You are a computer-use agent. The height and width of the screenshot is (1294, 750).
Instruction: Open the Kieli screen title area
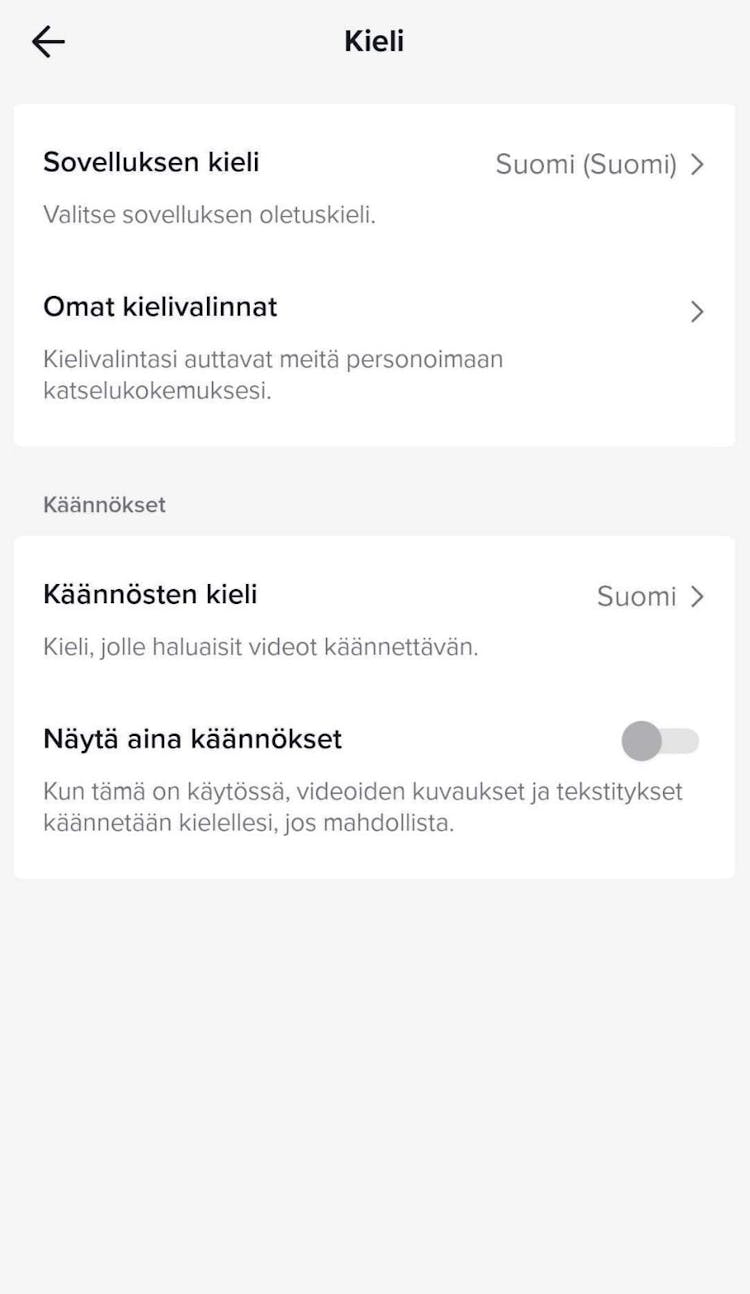tap(375, 41)
